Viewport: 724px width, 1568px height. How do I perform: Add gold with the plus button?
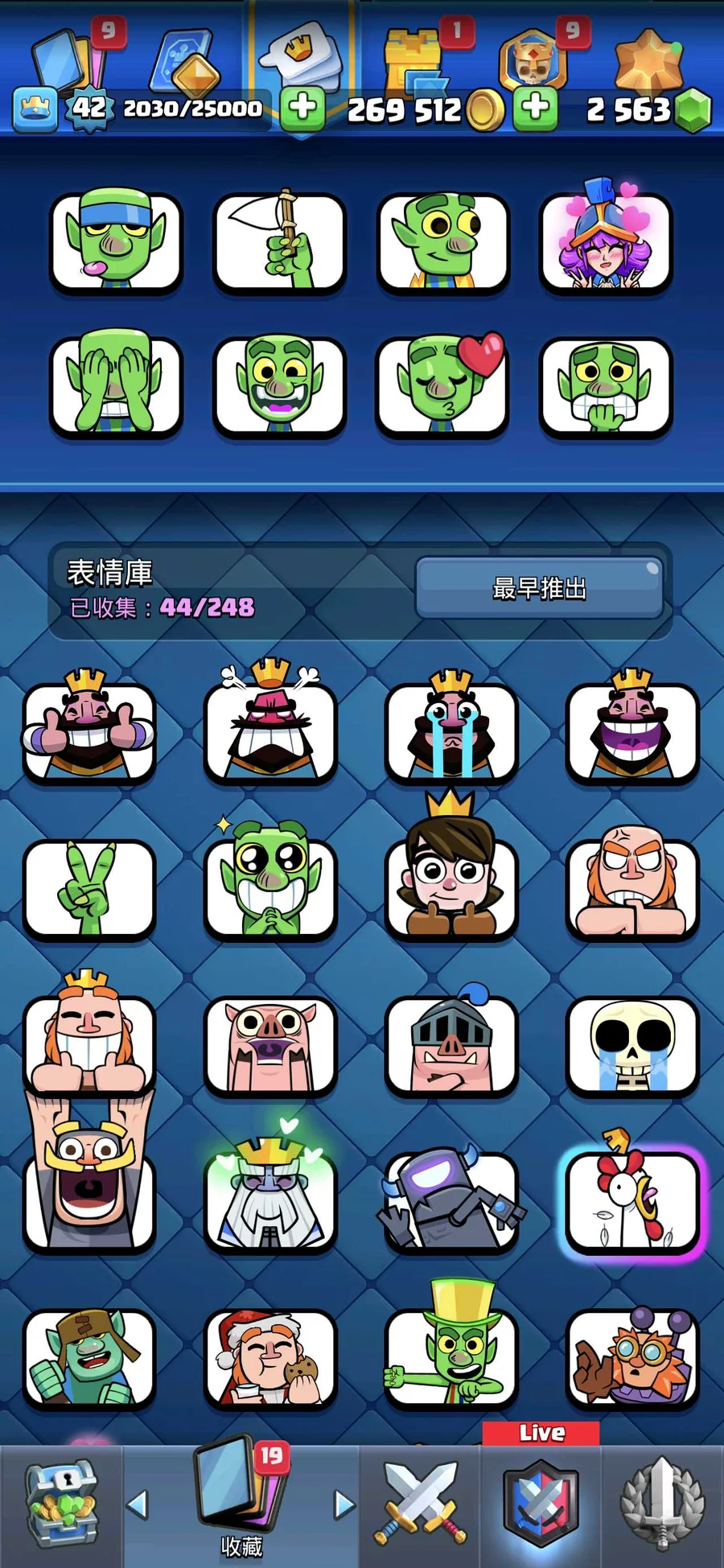tap(536, 109)
